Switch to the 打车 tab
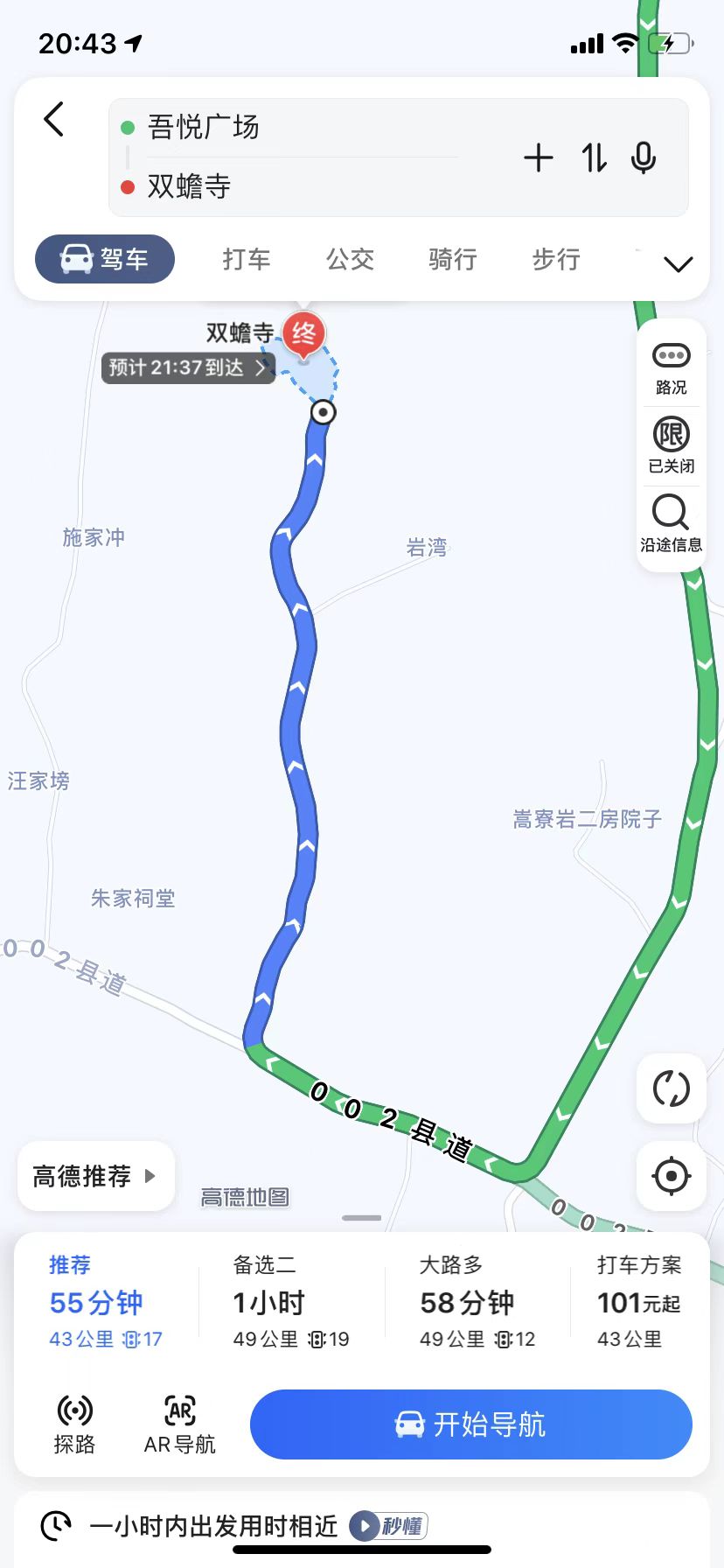Viewport: 724px width, 1568px height. [247, 260]
